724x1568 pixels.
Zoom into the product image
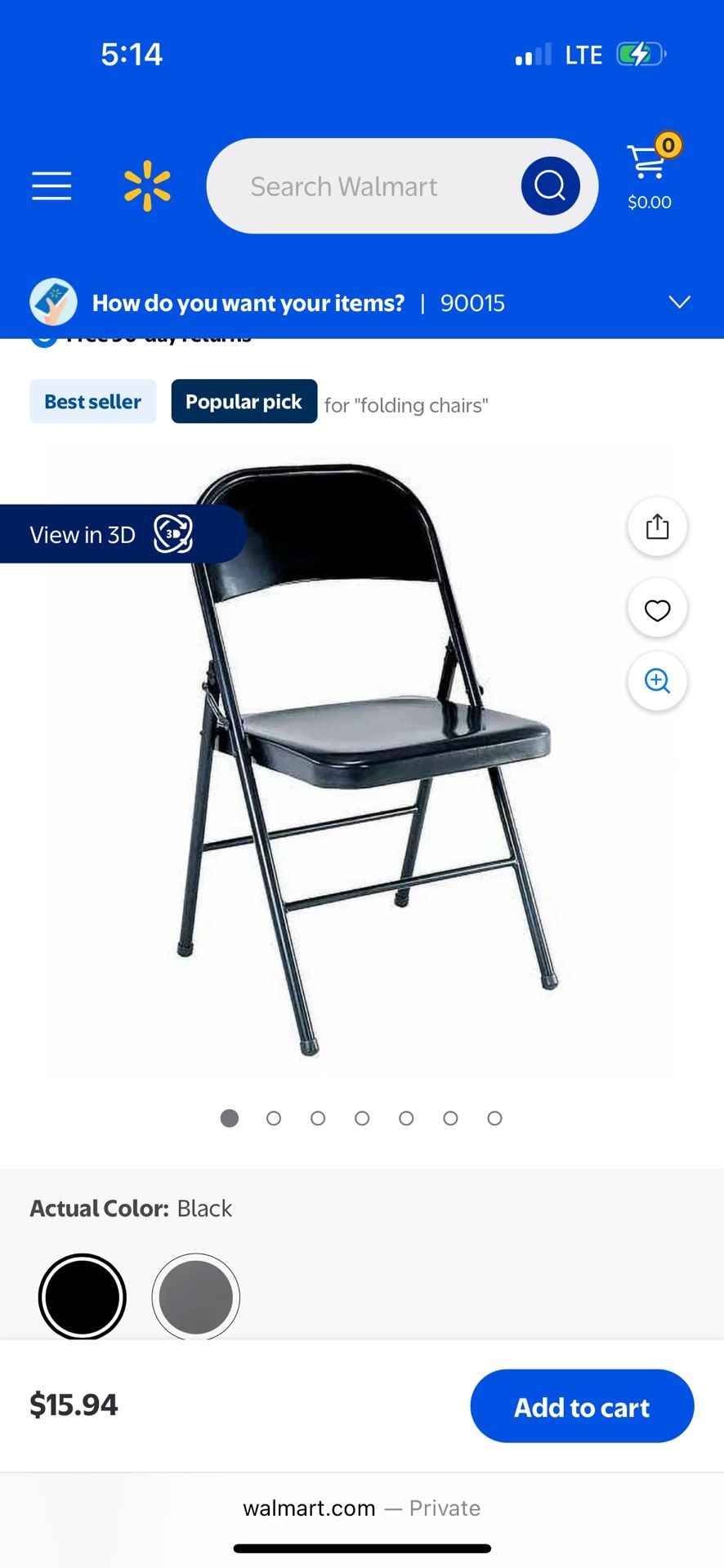(657, 680)
